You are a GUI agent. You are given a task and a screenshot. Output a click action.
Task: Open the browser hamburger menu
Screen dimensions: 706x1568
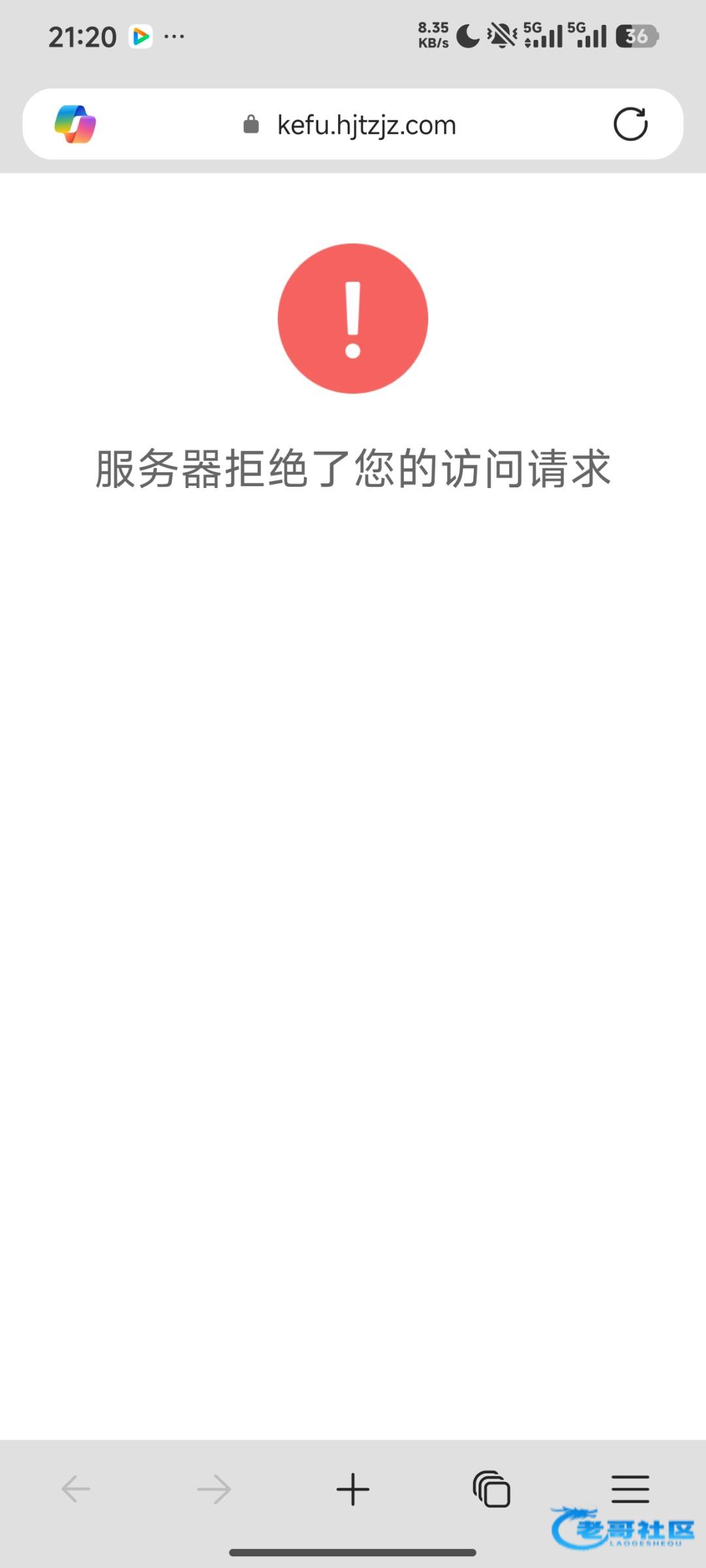click(x=630, y=1489)
